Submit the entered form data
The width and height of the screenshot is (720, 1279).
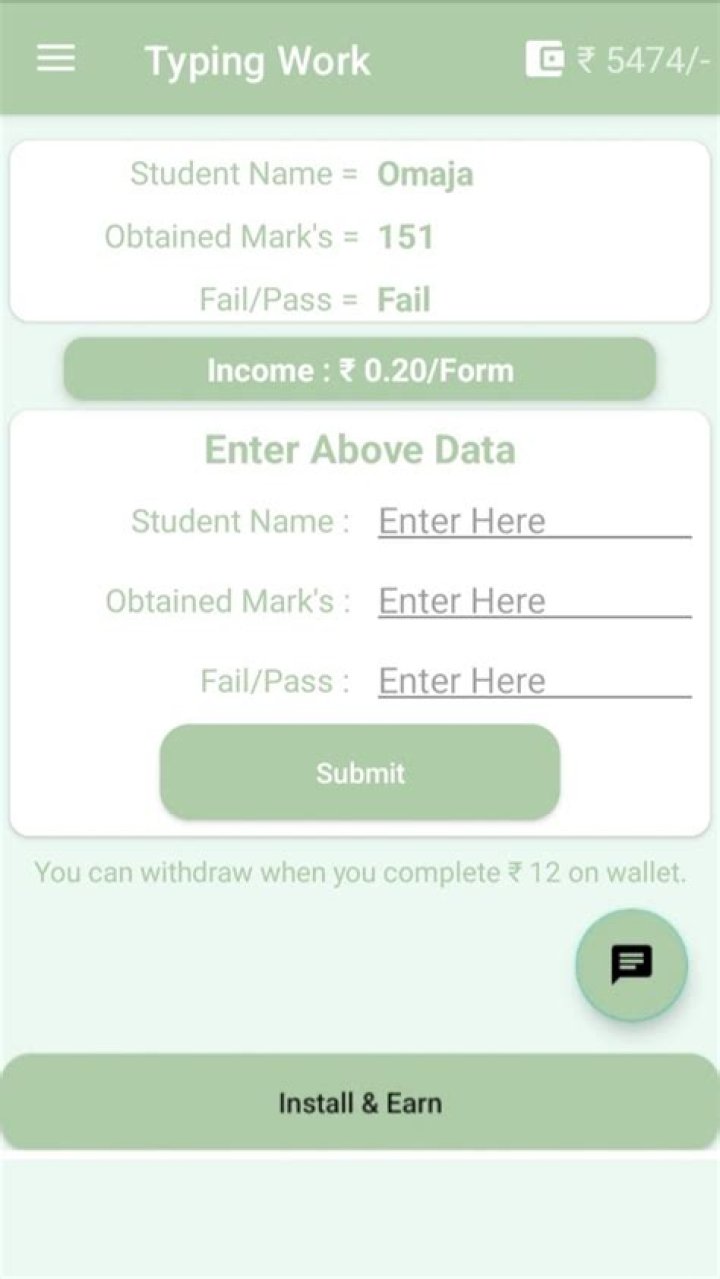360,772
